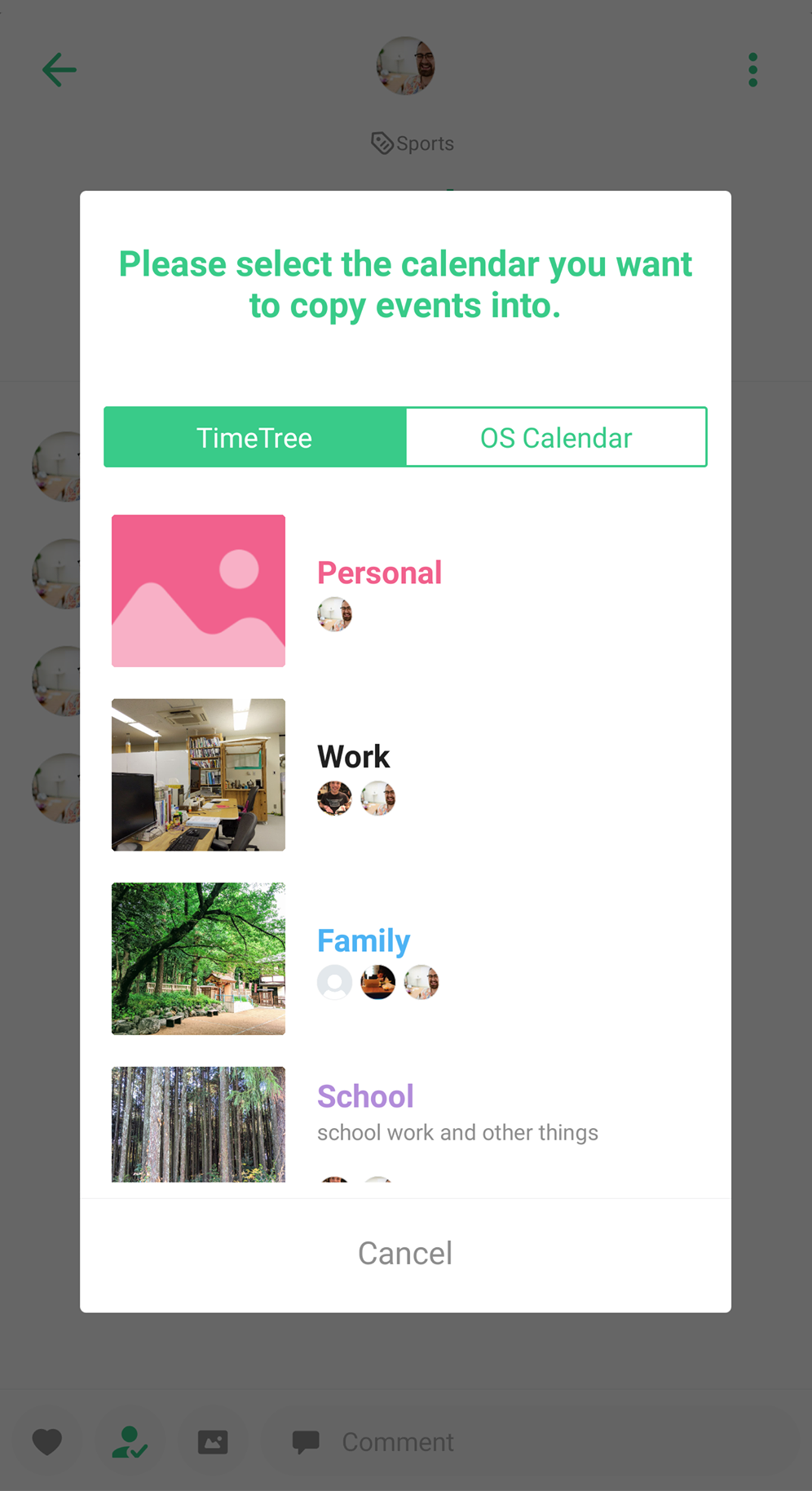Switch to the OS Calendar tab
Image resolution: width=812 pixels, height=1491 pixels.
[556, 437]
